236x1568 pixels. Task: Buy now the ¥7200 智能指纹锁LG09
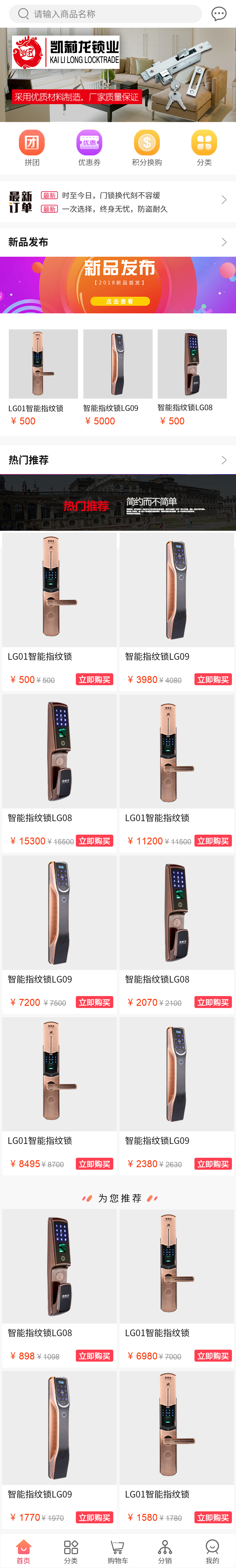pyautogui.click(x=95, y=1003)
